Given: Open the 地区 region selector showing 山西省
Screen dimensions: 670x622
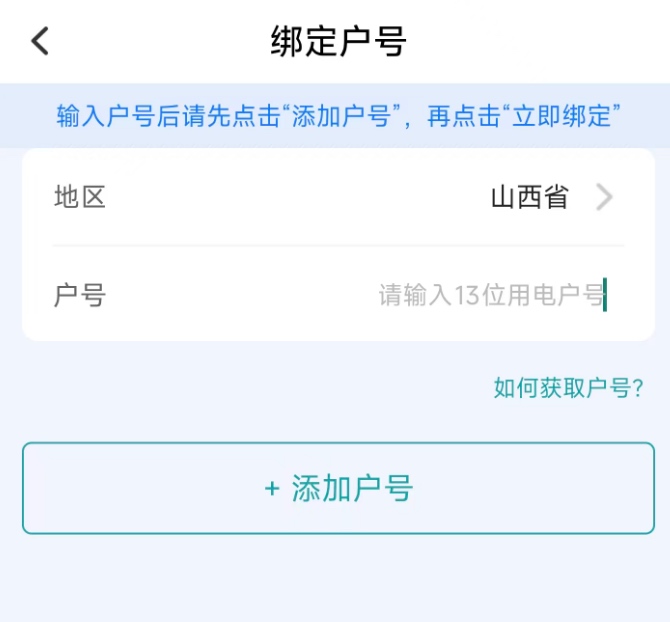Looking at the screenshot, I should pos(550,198).
